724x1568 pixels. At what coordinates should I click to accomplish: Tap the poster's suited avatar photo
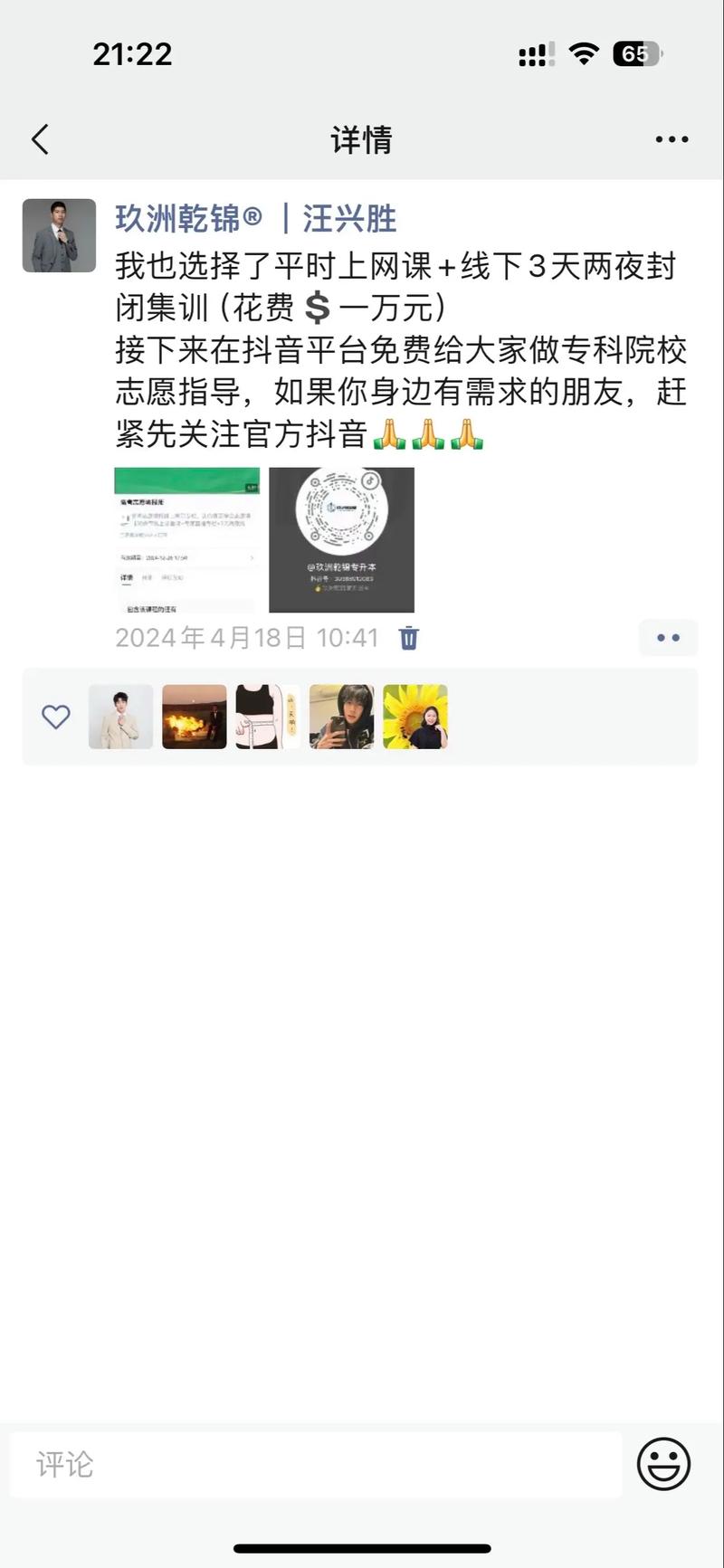(59, 235)
